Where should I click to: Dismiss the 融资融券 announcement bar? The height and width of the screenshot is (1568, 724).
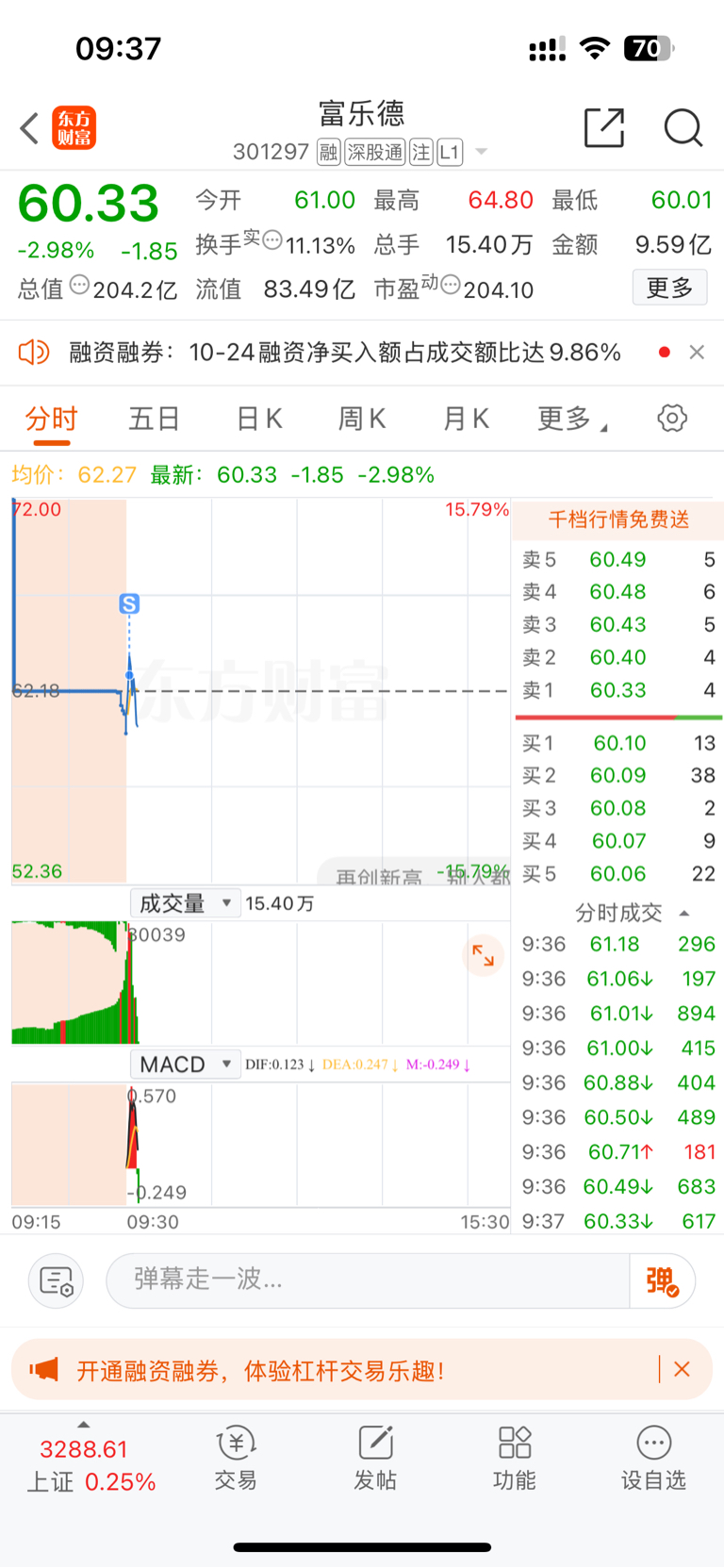tap(697, 352)
